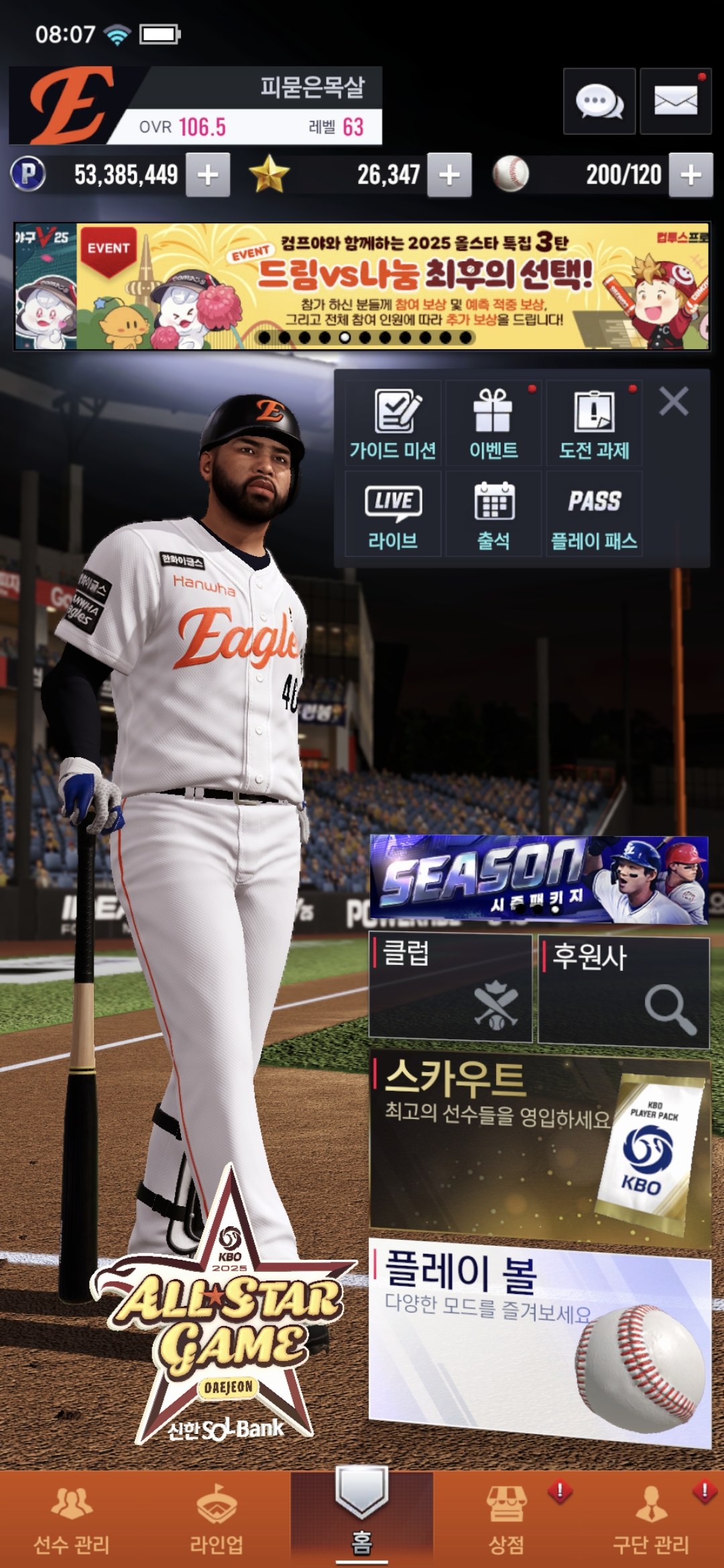Switch to the 선수 관리 tab

pos(72,1520)
